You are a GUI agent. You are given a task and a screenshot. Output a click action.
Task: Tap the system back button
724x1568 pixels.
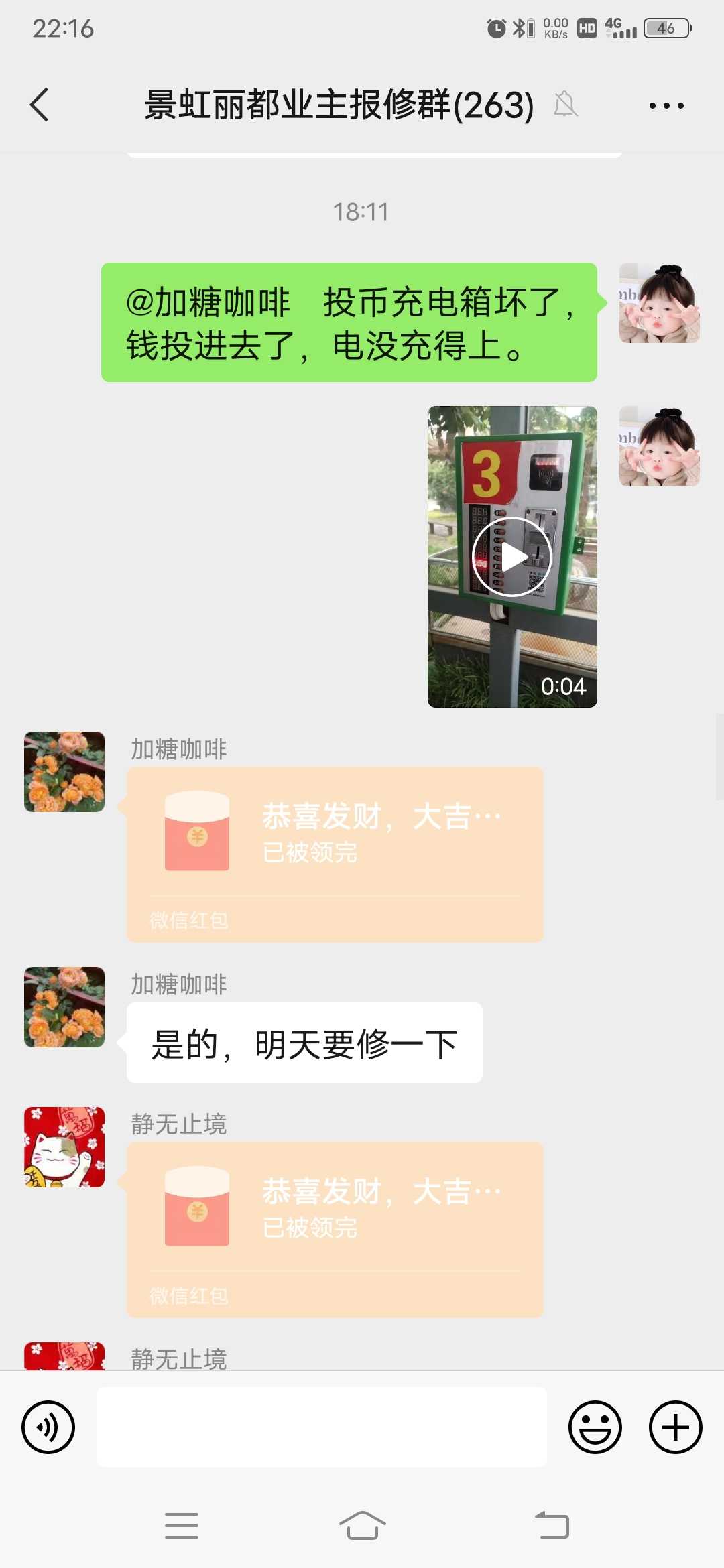point(552,1526)
